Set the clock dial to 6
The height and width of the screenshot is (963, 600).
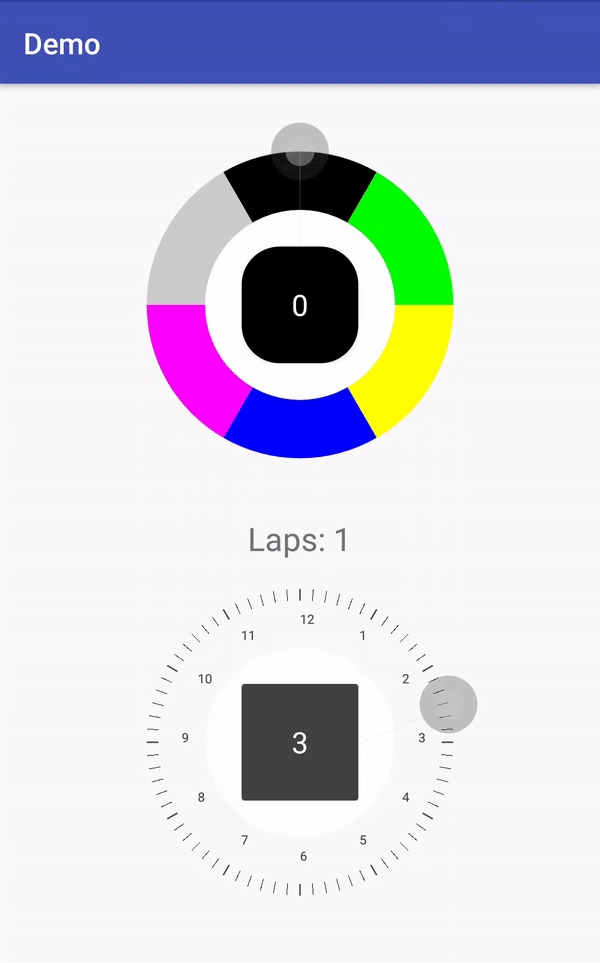tap(303, 856)
